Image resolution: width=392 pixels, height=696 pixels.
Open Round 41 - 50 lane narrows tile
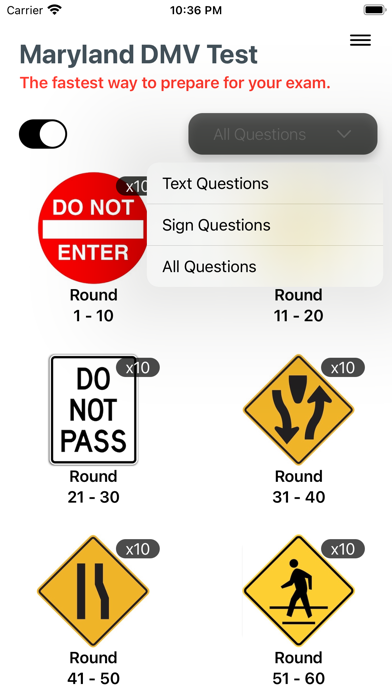[93, 611]
